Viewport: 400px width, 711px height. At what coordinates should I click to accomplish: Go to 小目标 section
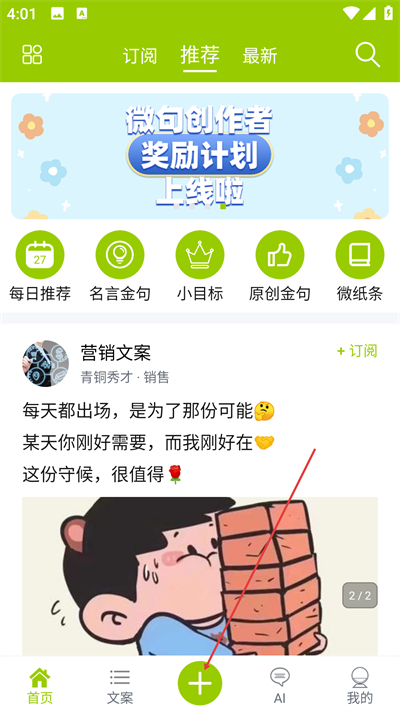tap(200, 266)
